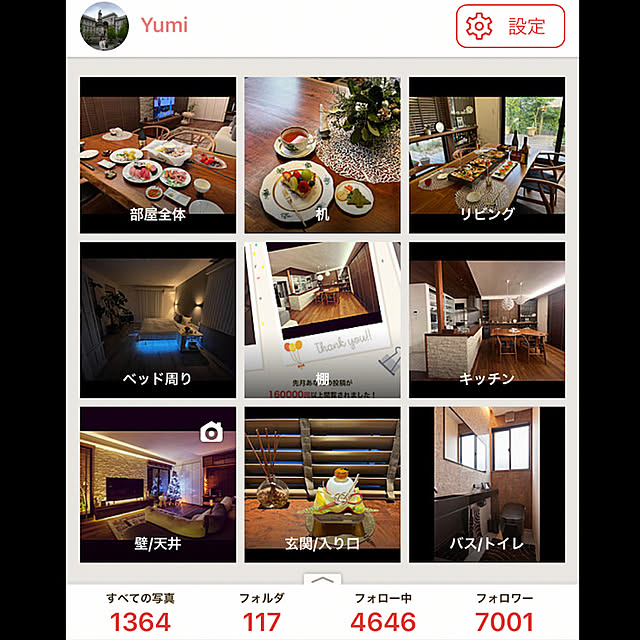Open the ベッド周り photo category
Image resolution: width=640 pixels, height=640 pixels.
pos(158,320)
